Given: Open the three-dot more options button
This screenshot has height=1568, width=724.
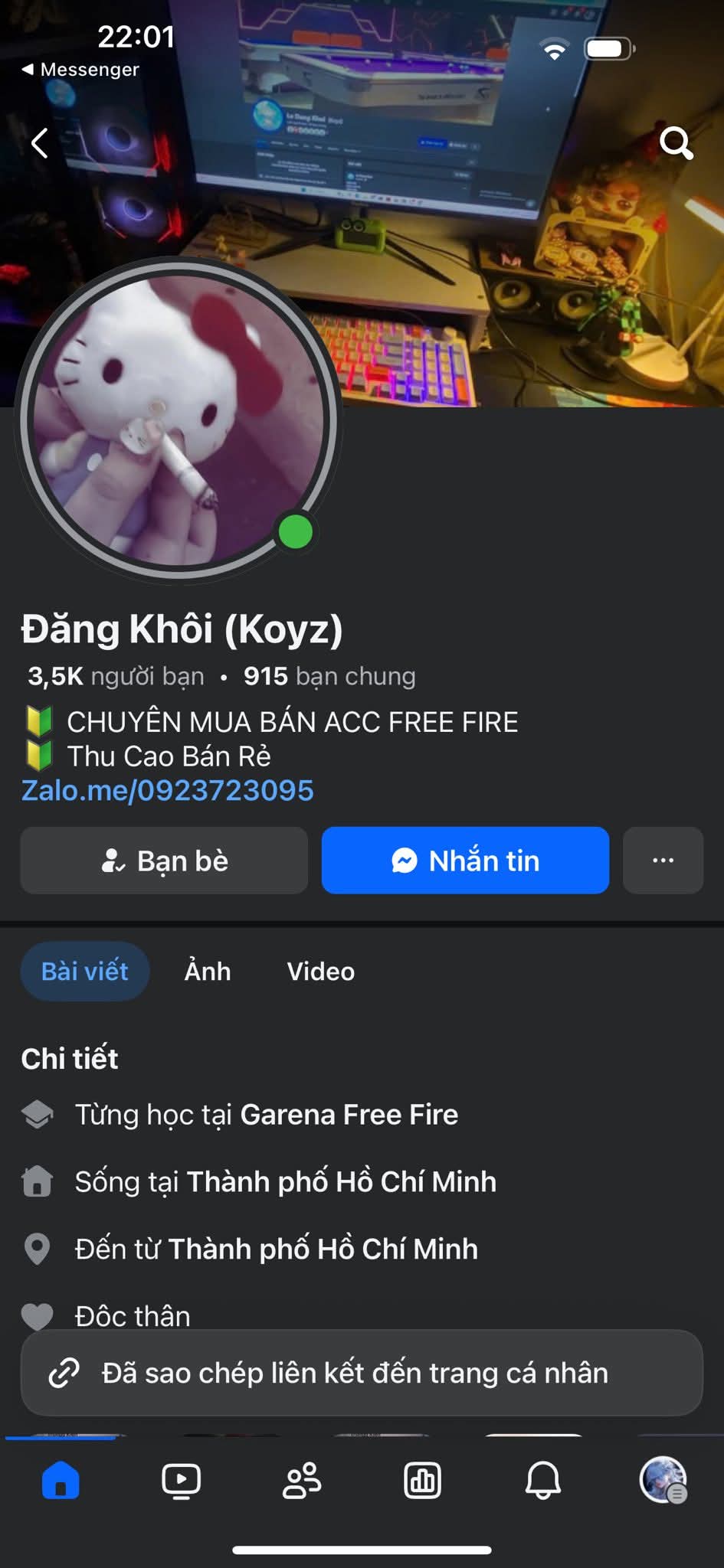Looking at the screenshot, I should [663, 861].
